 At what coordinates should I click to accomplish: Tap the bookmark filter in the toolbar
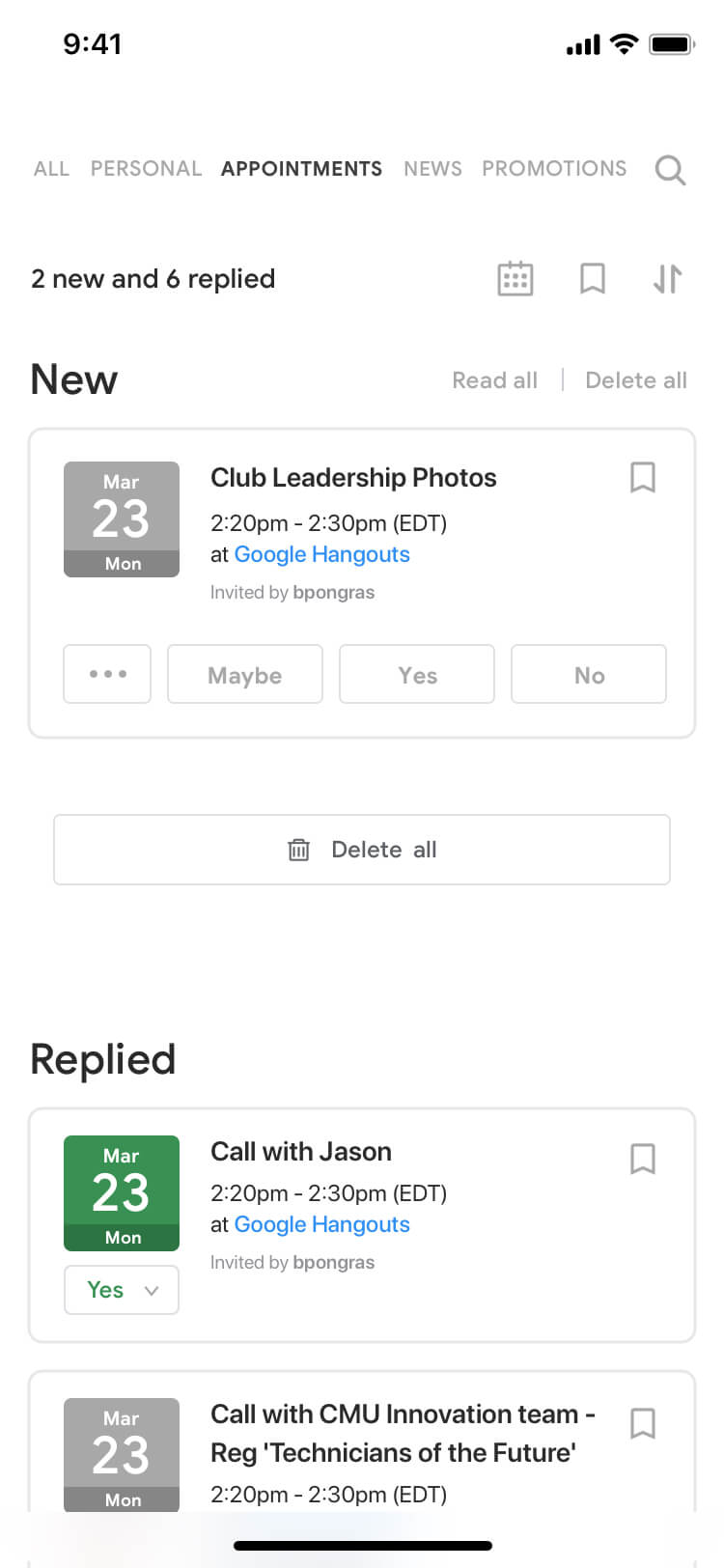pyautogui.click(x=592, y=279)
